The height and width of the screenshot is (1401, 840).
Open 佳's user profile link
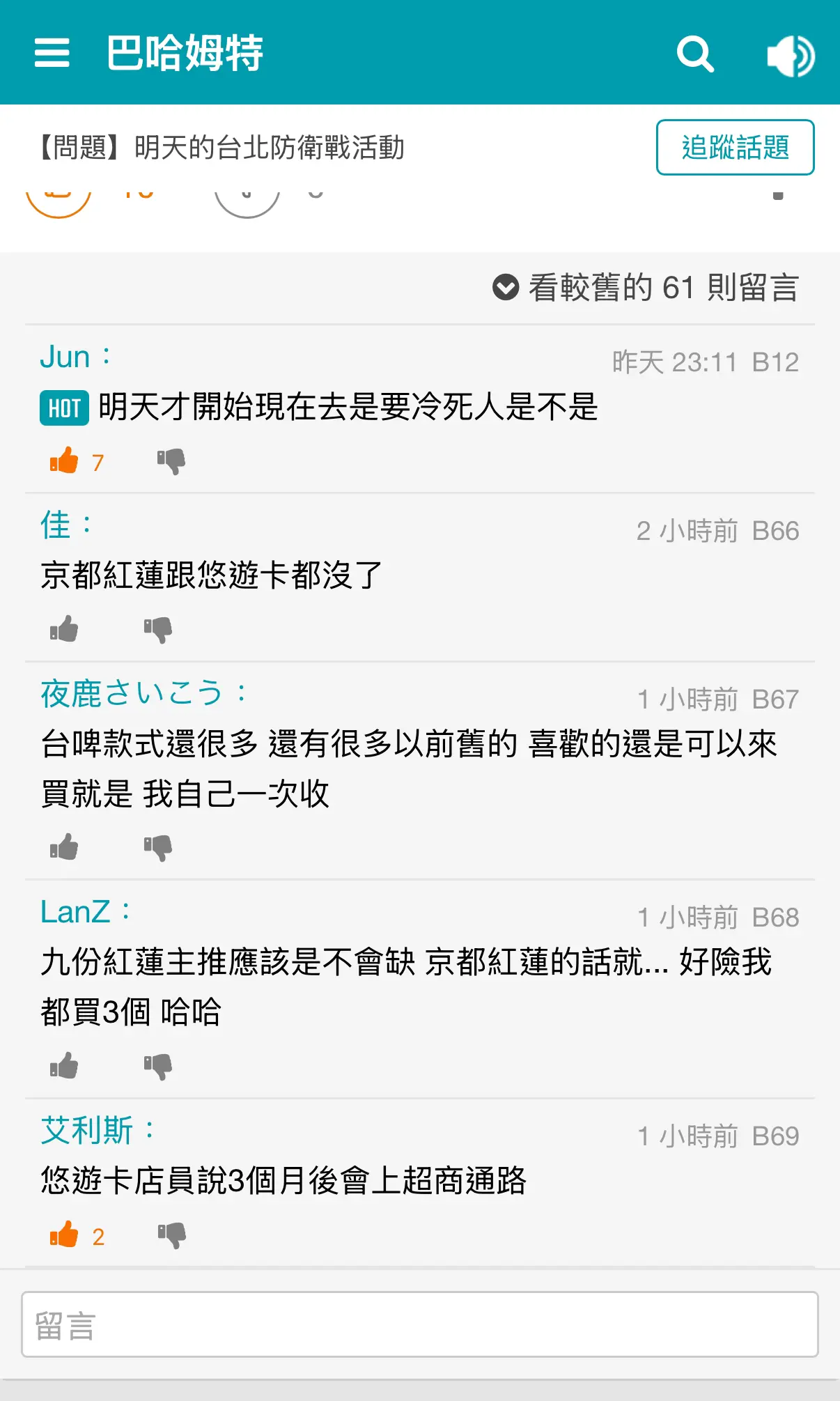coord(55,525)
